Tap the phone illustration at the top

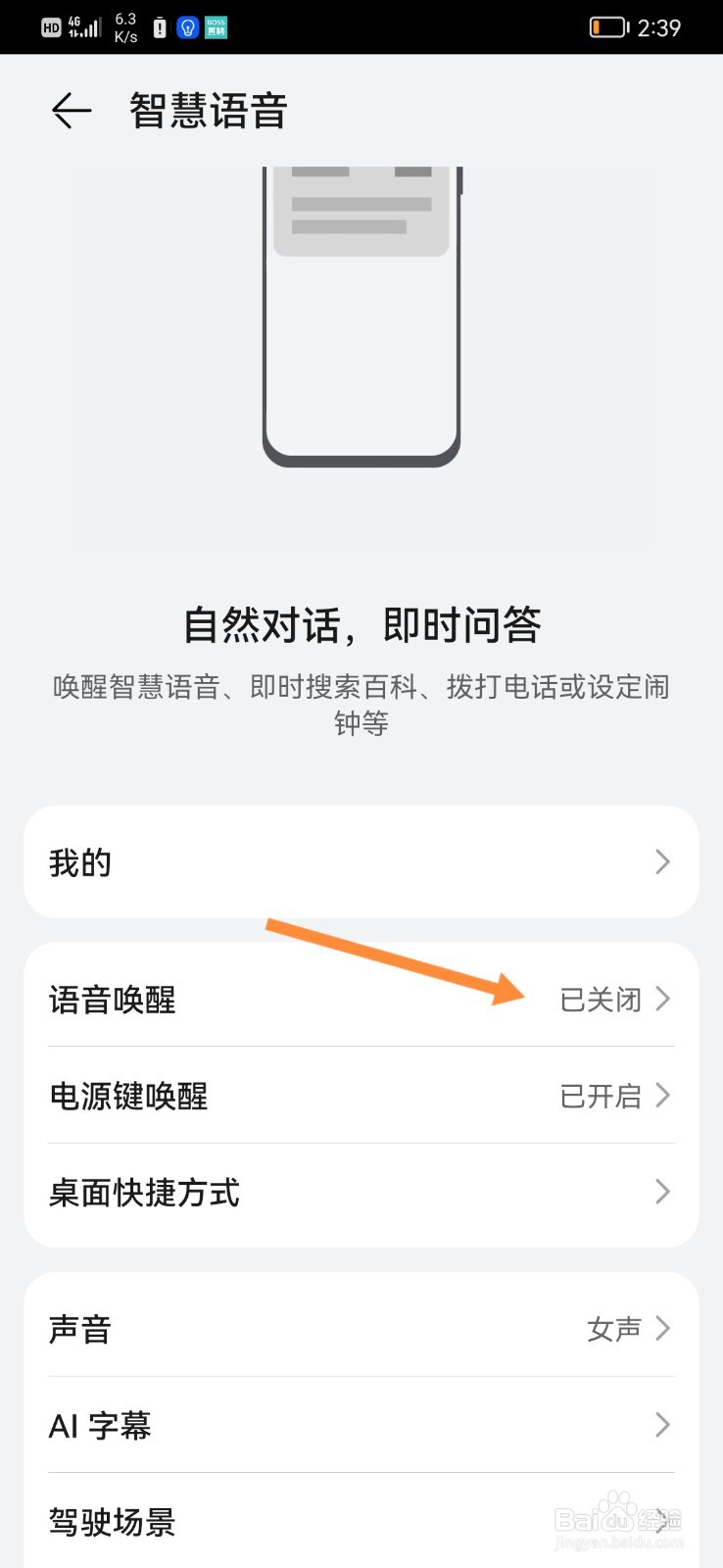[361, 314]
